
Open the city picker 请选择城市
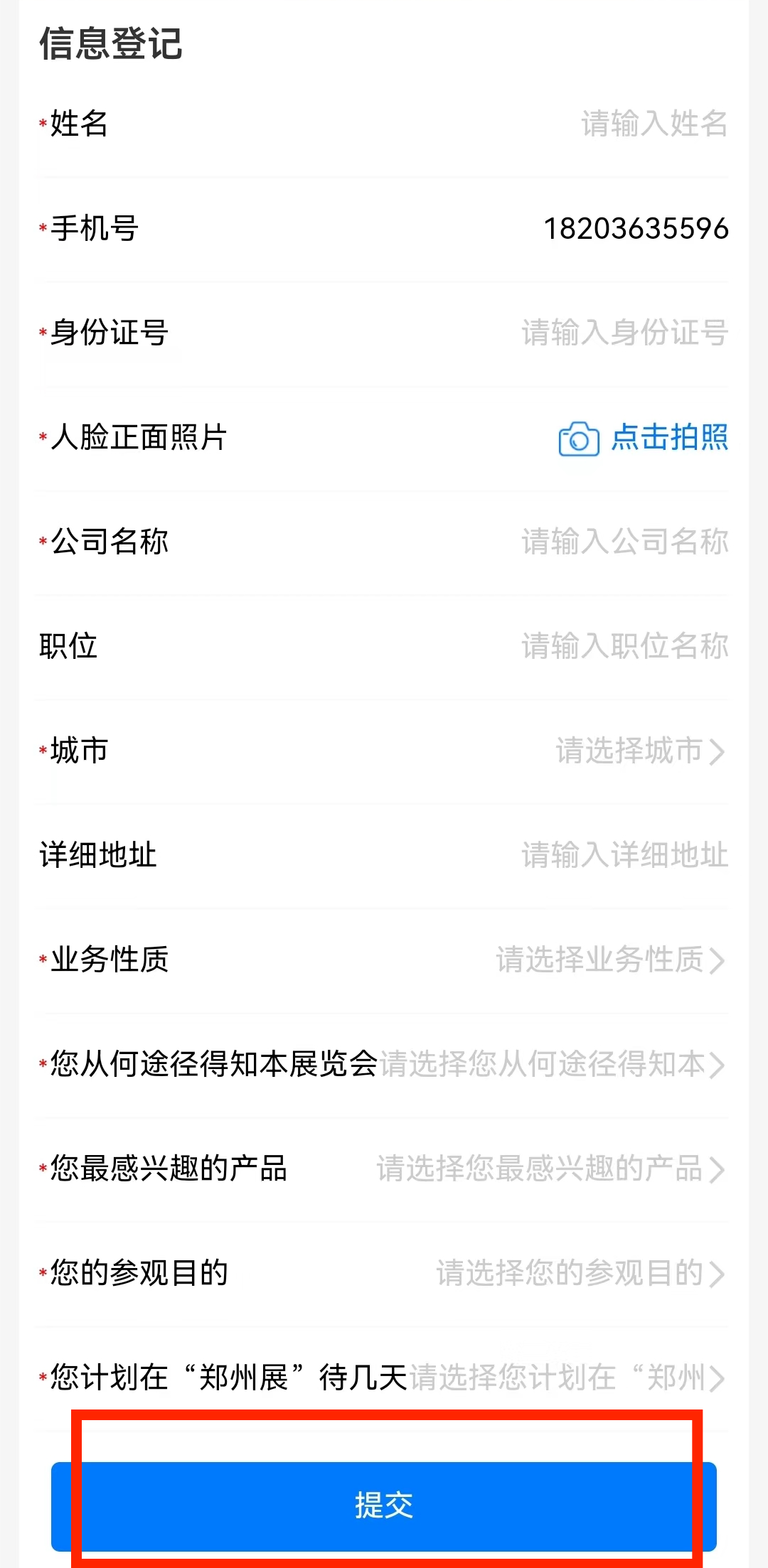coord(640,751)
